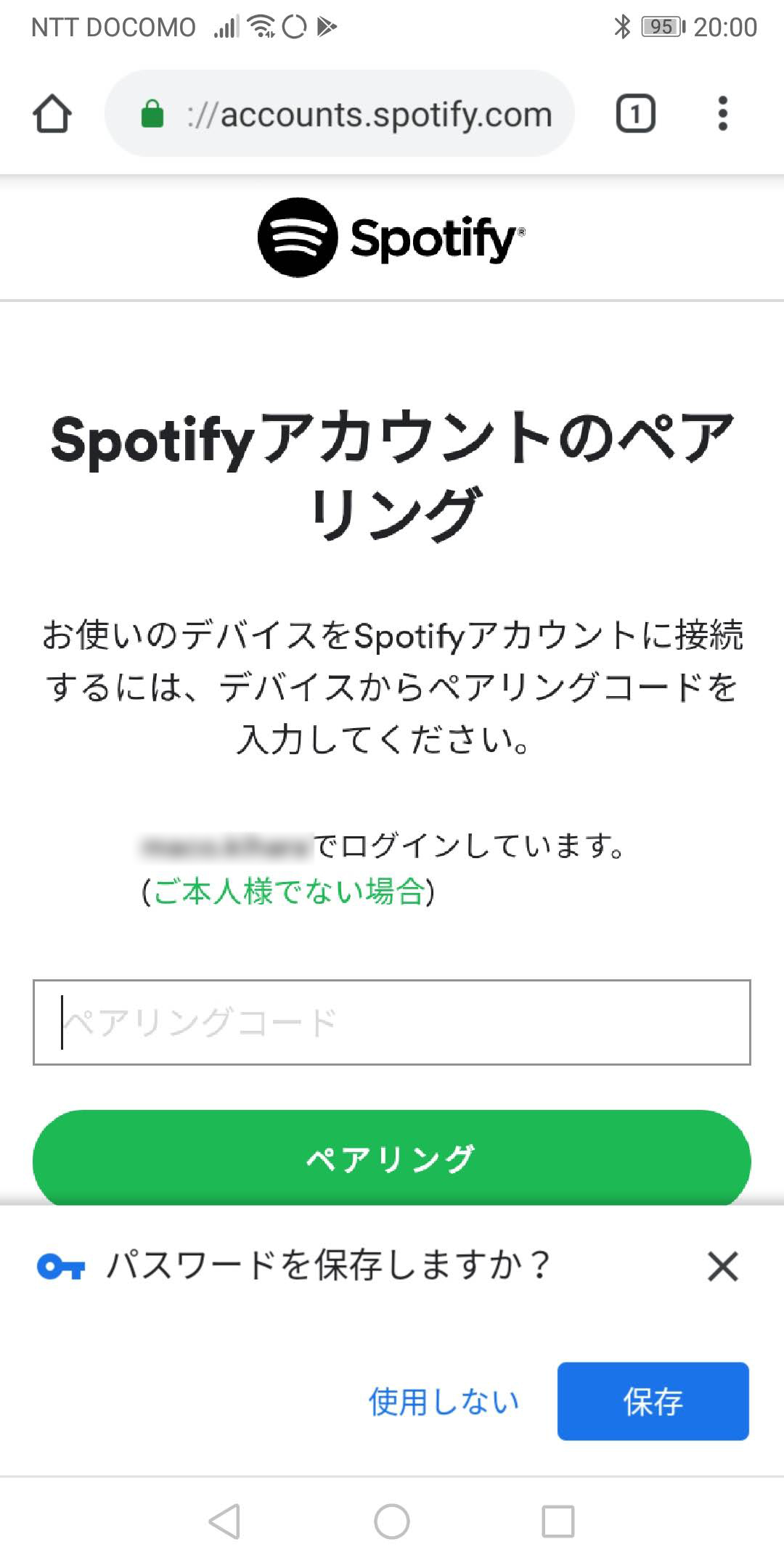This screenshot has height=1568, width=784.
Task: Tap the accounts.spotify.com address bar
Action: pyautogui.click(x=340, y=114)
